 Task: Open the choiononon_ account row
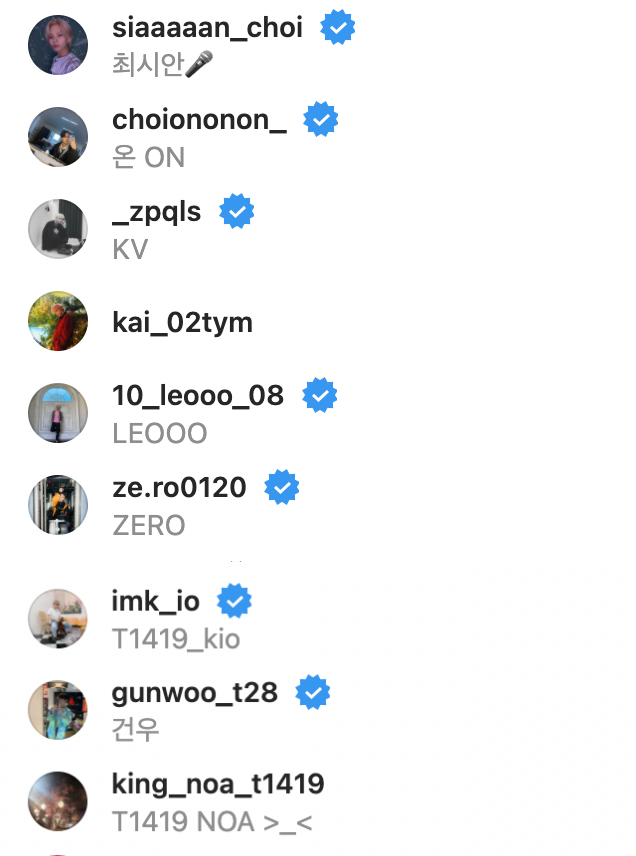tap(199, 120)
